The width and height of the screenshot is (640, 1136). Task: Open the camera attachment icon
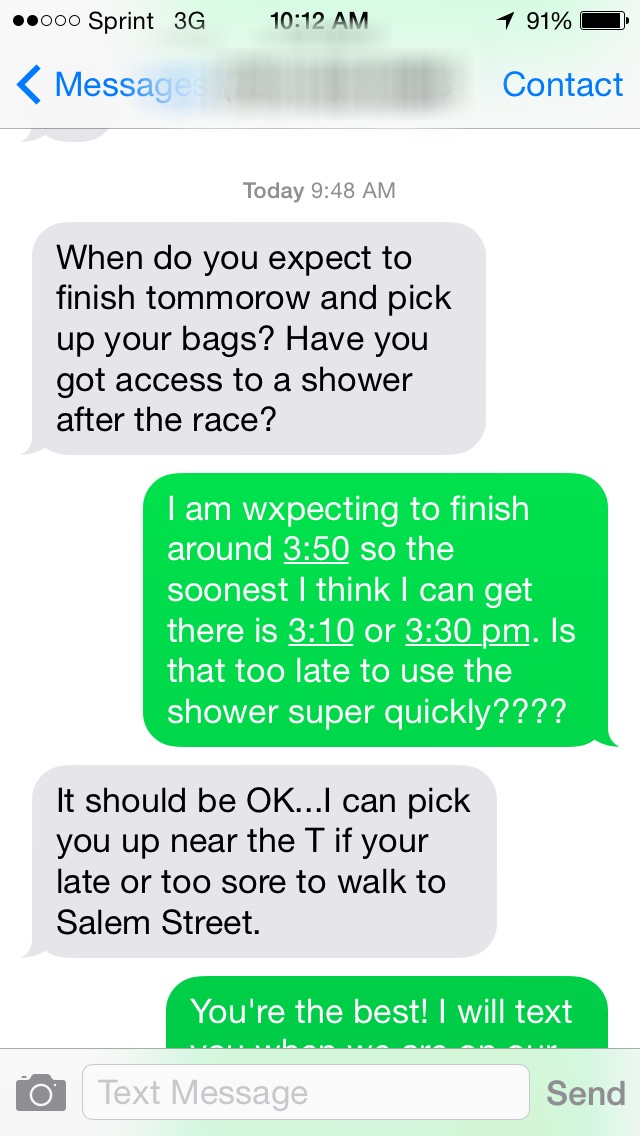[x=41, y=1093]
